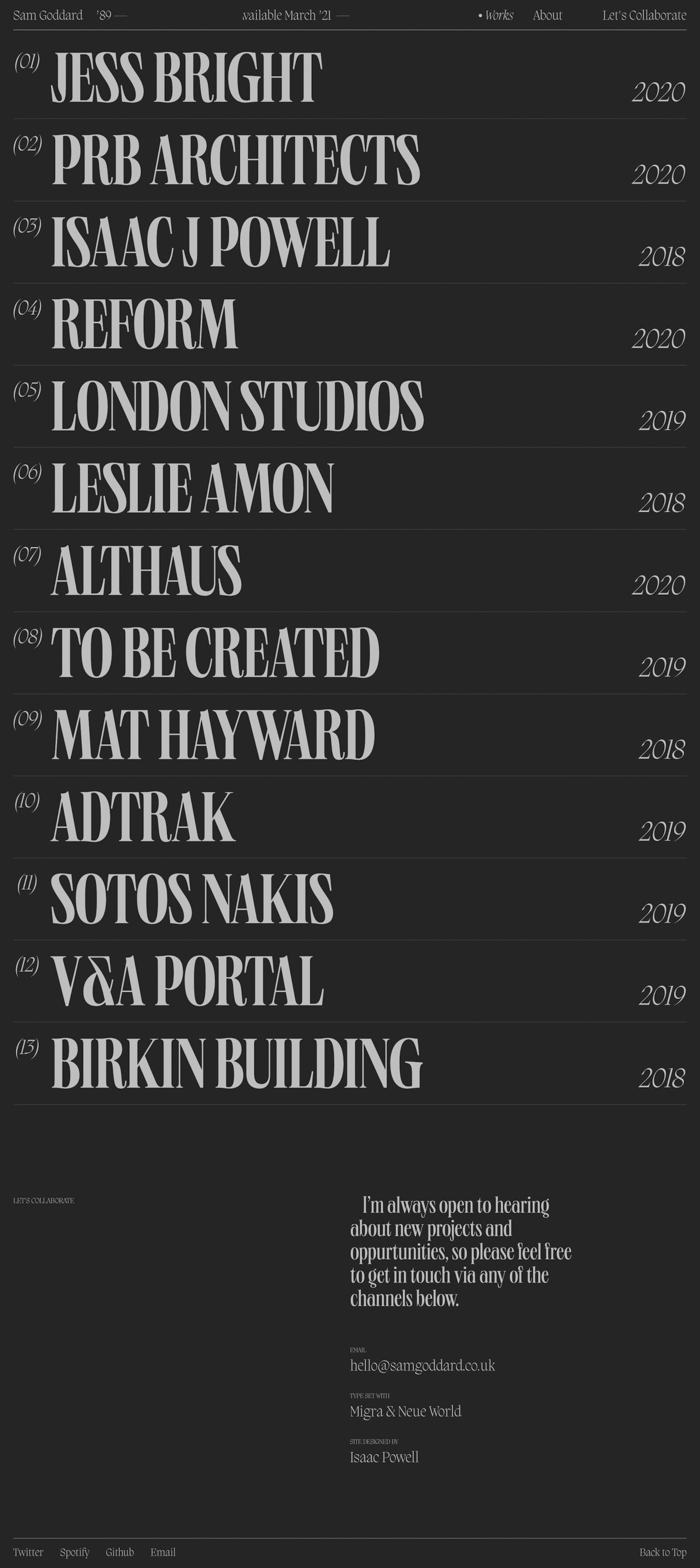
Task: Open the Spotify link in footer
Action: pos(75,1552)
